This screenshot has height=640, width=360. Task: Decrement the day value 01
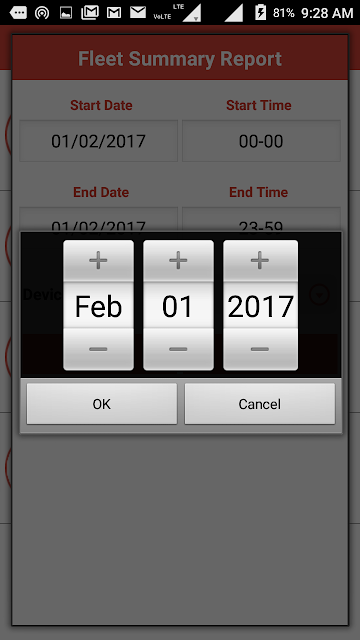click(178, 349)
